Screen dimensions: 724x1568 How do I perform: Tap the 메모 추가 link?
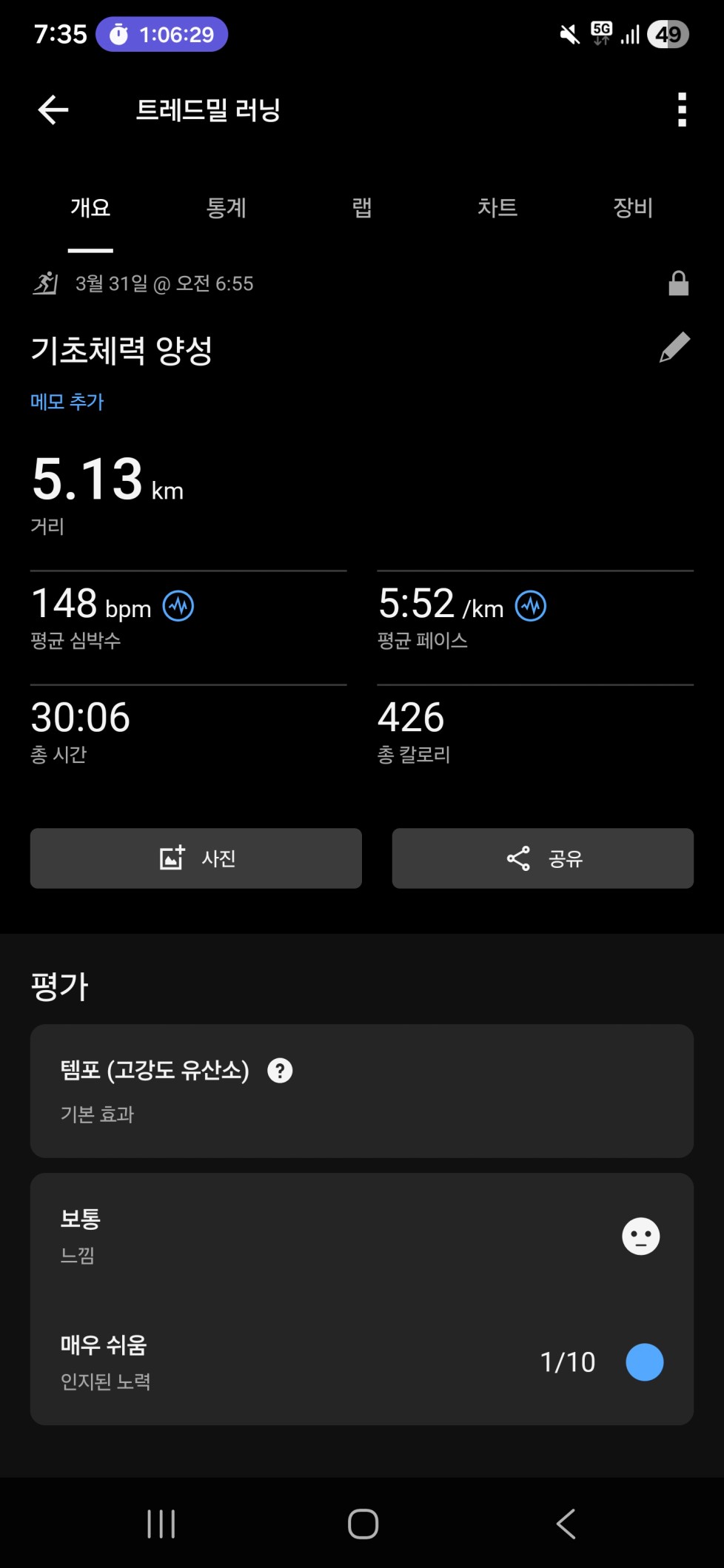tap(67, 402)
